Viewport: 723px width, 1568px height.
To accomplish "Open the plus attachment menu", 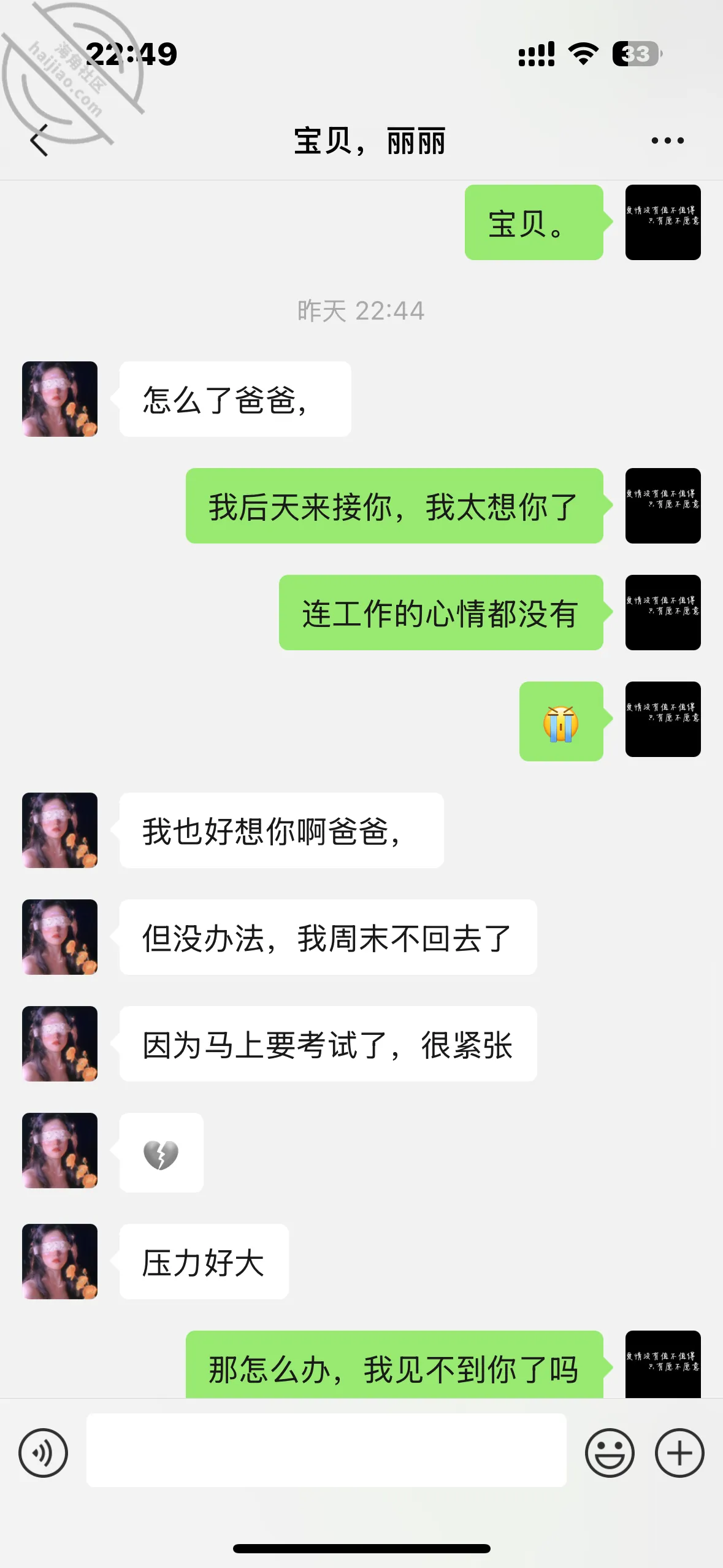I will [x=679, y=1453].
